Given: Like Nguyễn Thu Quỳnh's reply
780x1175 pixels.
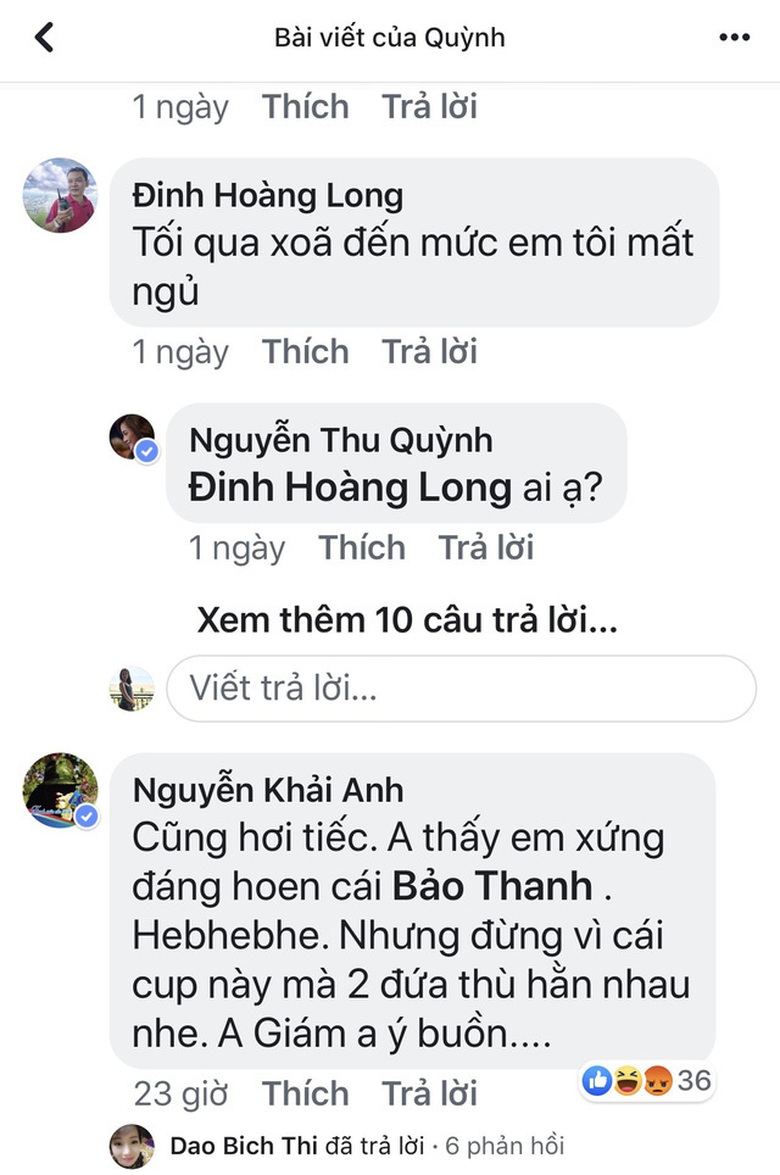Looking at the screenshot, I should point(361,548).
